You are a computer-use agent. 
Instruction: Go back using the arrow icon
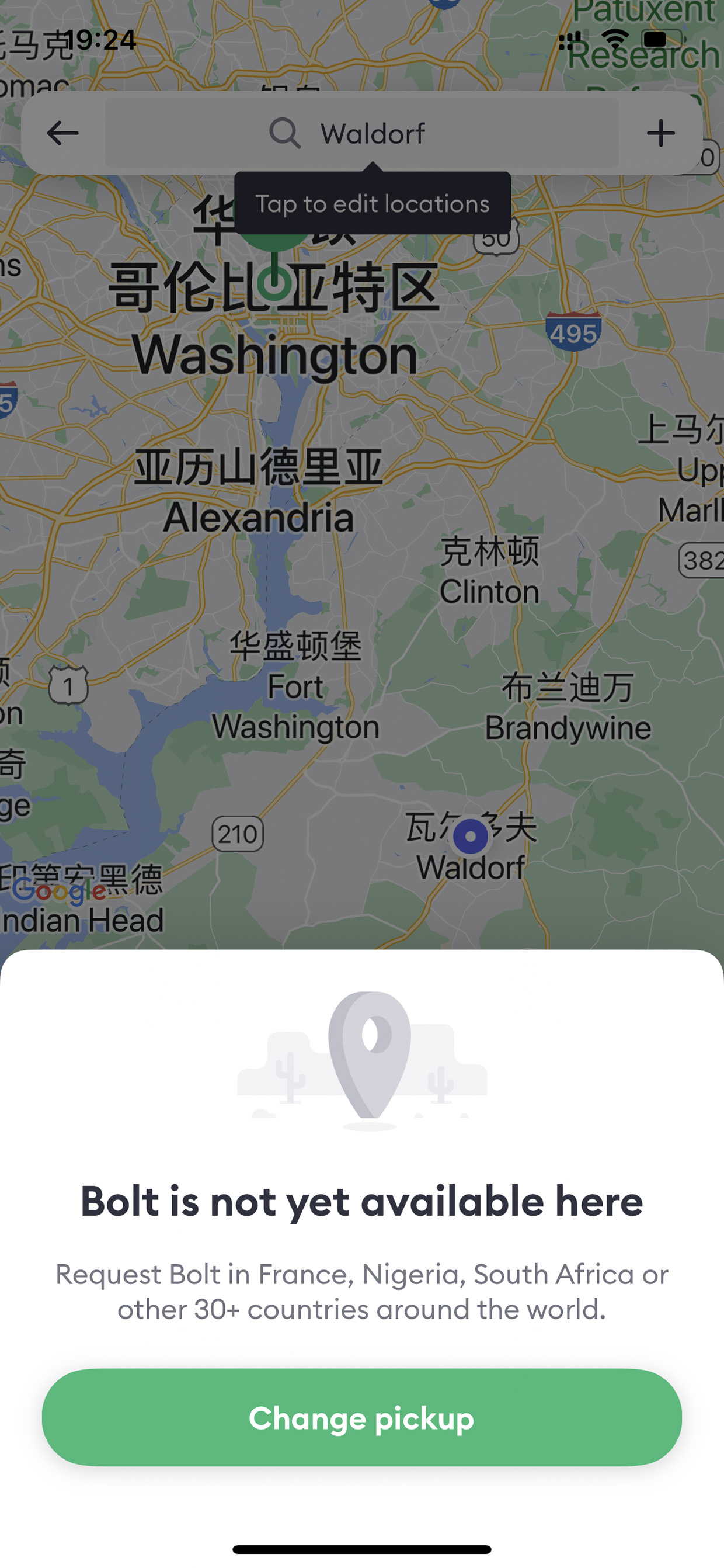pyautogui.click(x=62, y=133)
